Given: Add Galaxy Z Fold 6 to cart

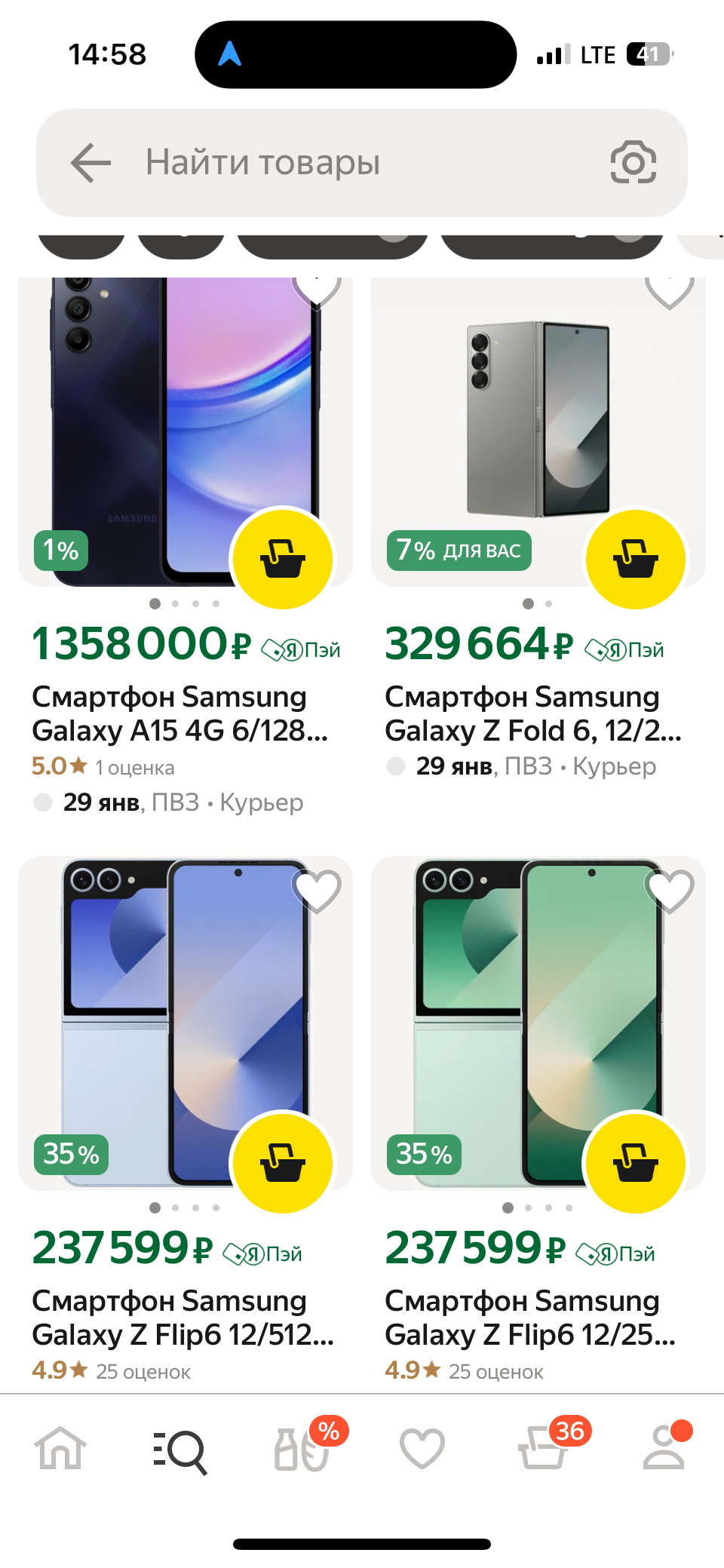Looking at the screenshot, I should coord(636,560).
